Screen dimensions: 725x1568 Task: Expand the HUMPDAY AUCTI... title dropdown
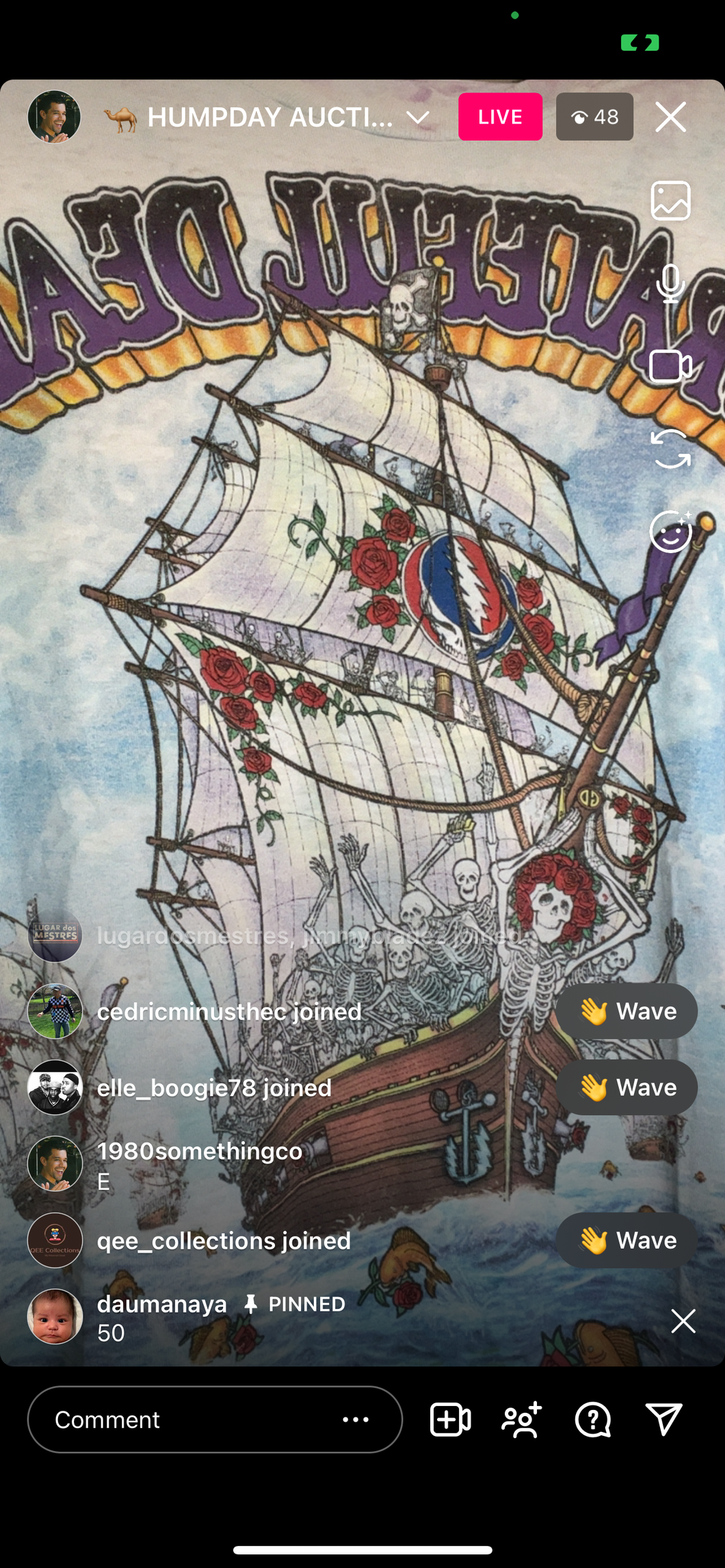click(417, 118)
